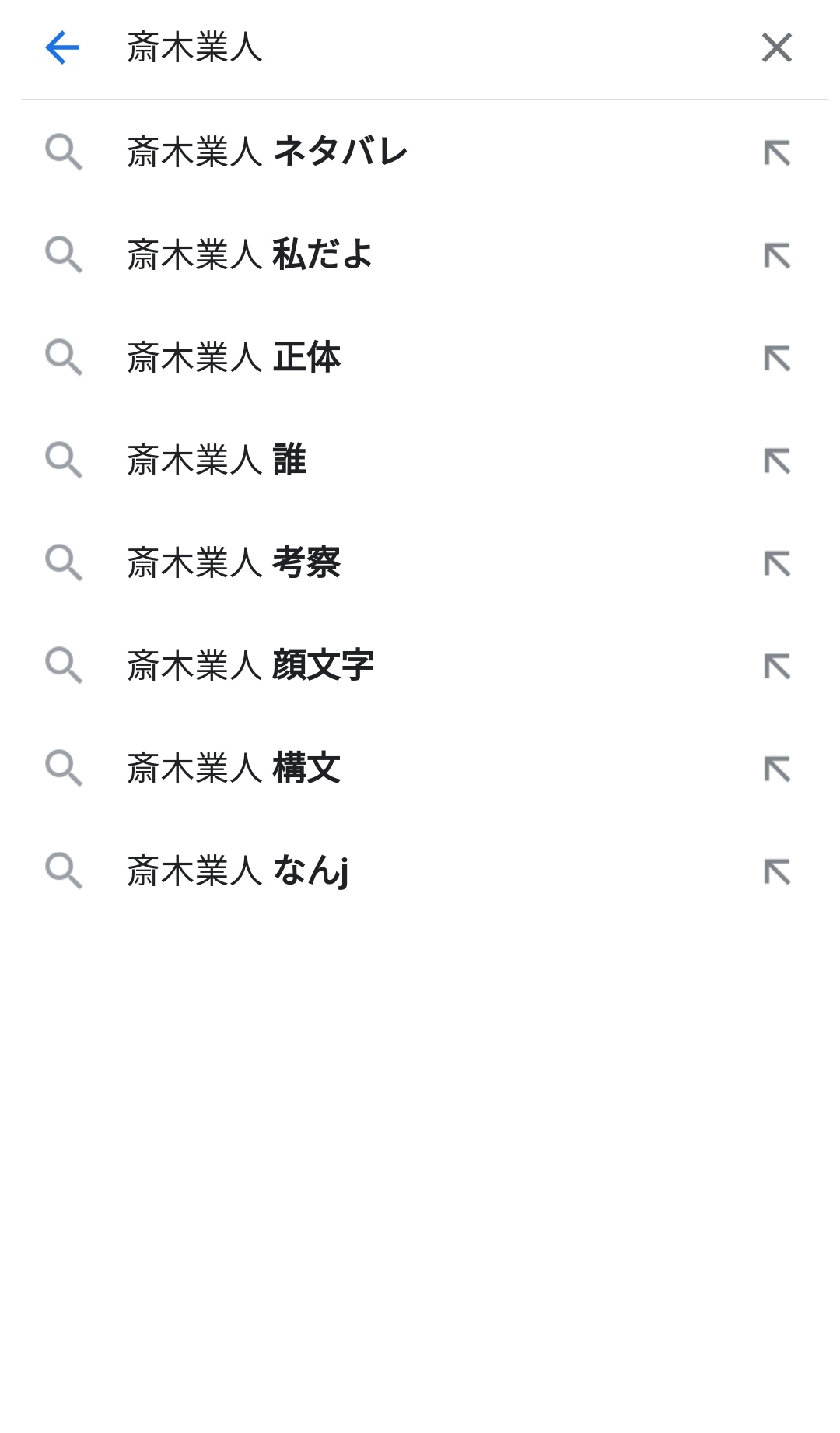Viewport: 840px width, 1433px height.
Task: Tap the arrow beside なんj suggestion
Action: pos(777,871)
